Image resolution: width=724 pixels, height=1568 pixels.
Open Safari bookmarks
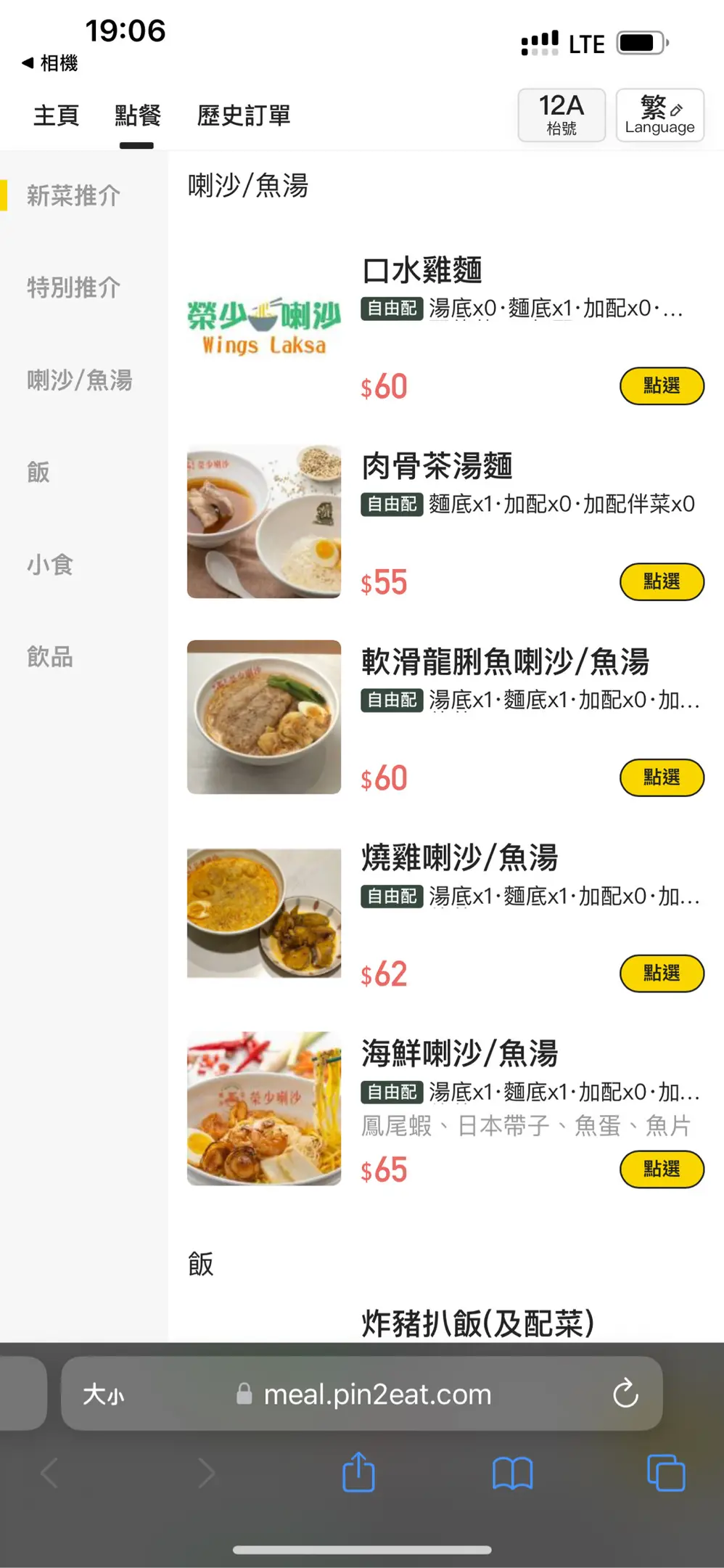pyautogui.click(x=512, y=1473)
